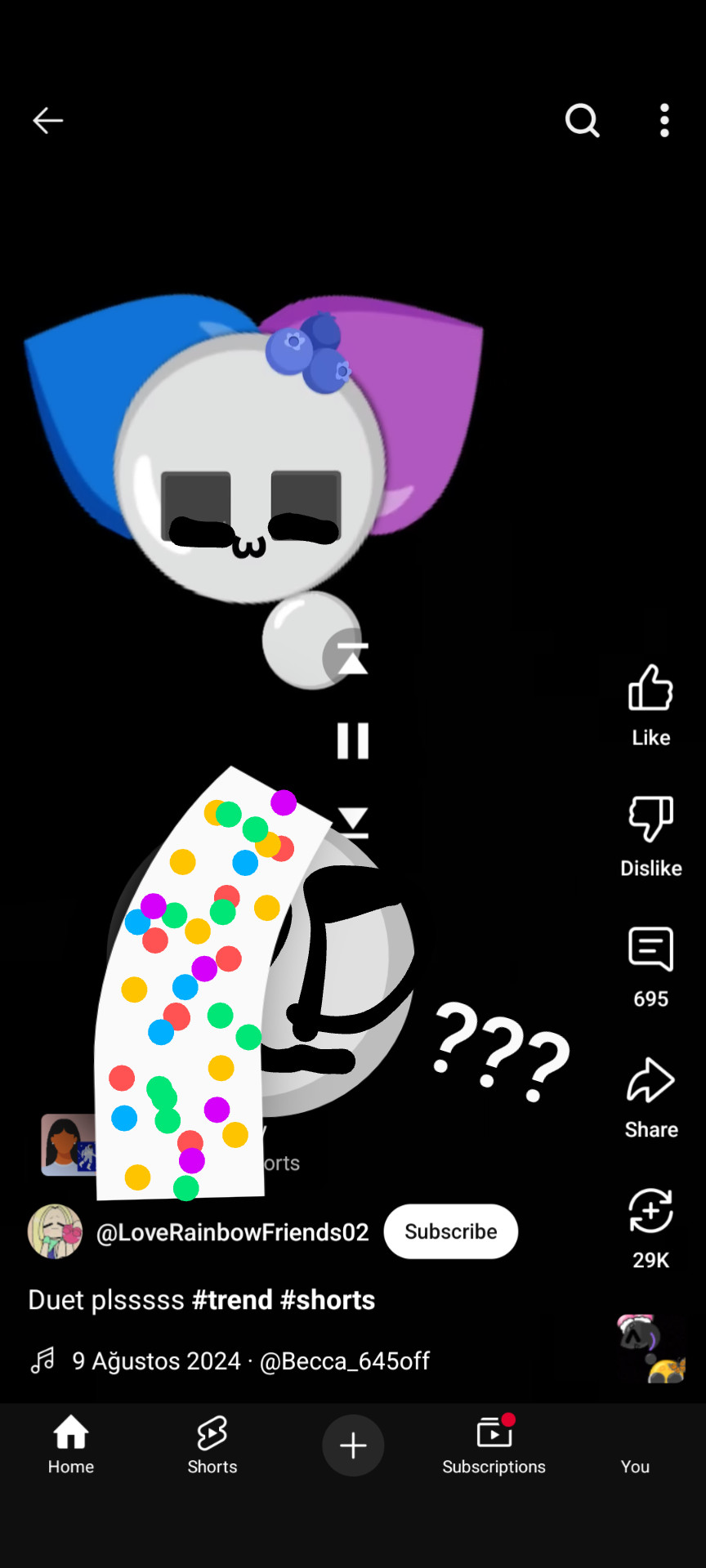Skip to the previous short
This screenshot has width=706, height=1568.
353,659
